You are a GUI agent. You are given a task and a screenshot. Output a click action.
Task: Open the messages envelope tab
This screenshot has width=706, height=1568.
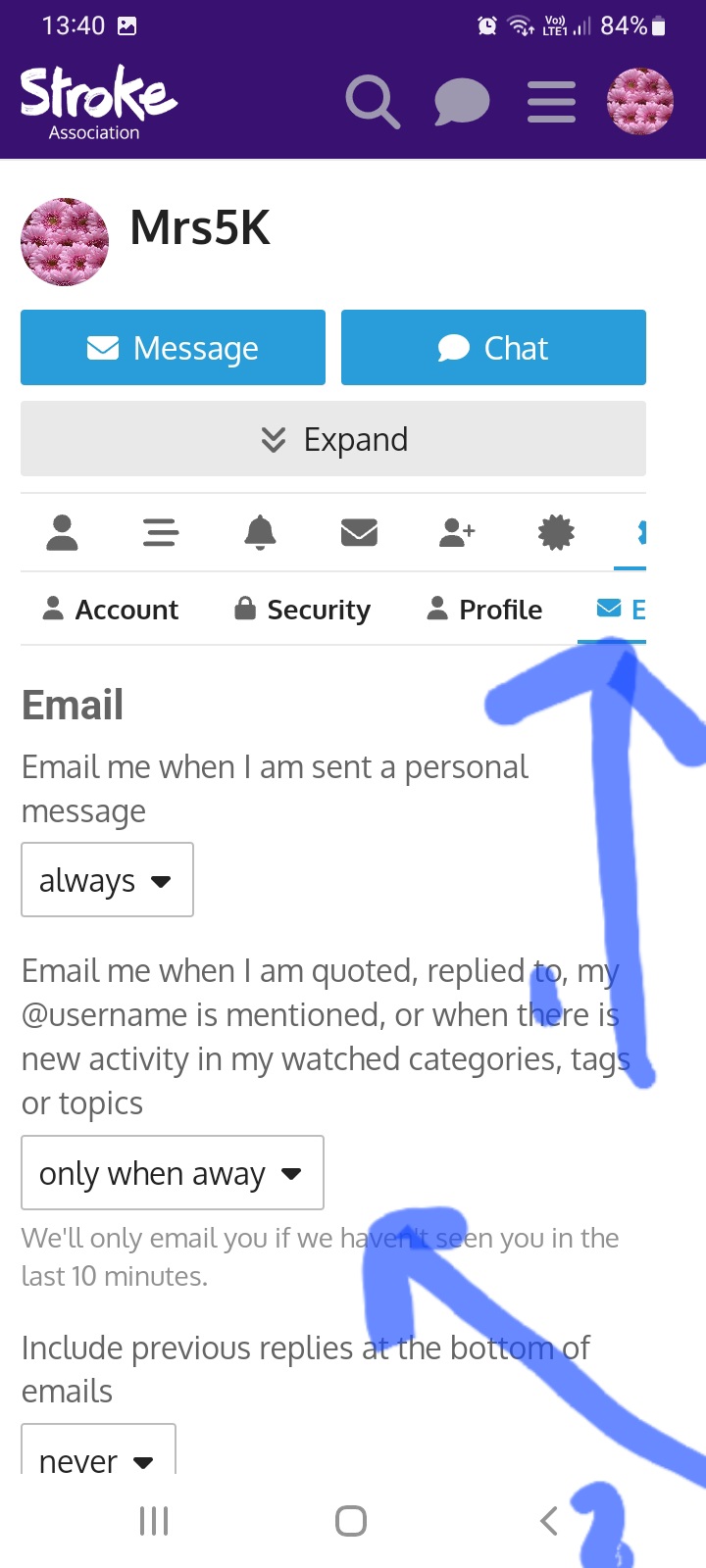click(x=359, y=532)
